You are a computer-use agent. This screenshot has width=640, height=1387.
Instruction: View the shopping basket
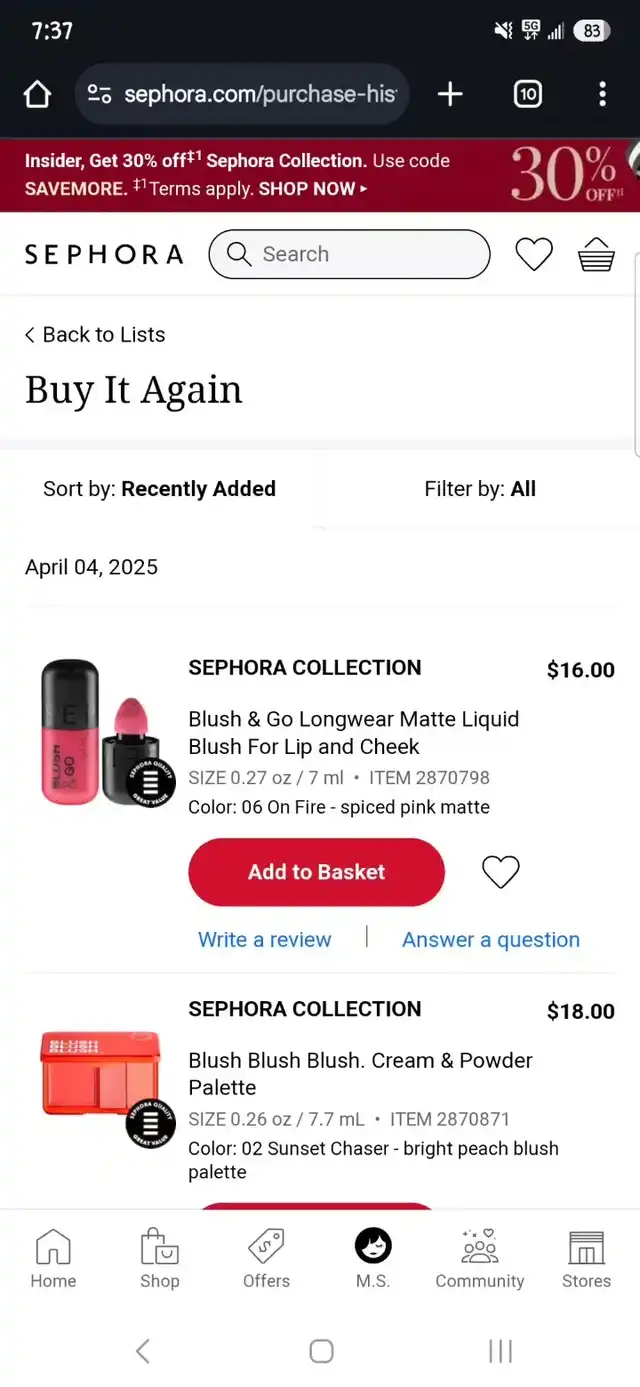pyautogui.click(x=596, y=255)
